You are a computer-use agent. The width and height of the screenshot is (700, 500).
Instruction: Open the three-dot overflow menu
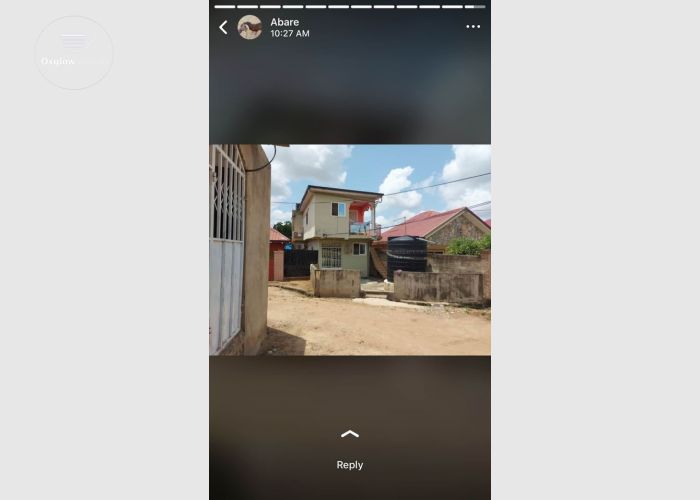(x=473, y=27)
